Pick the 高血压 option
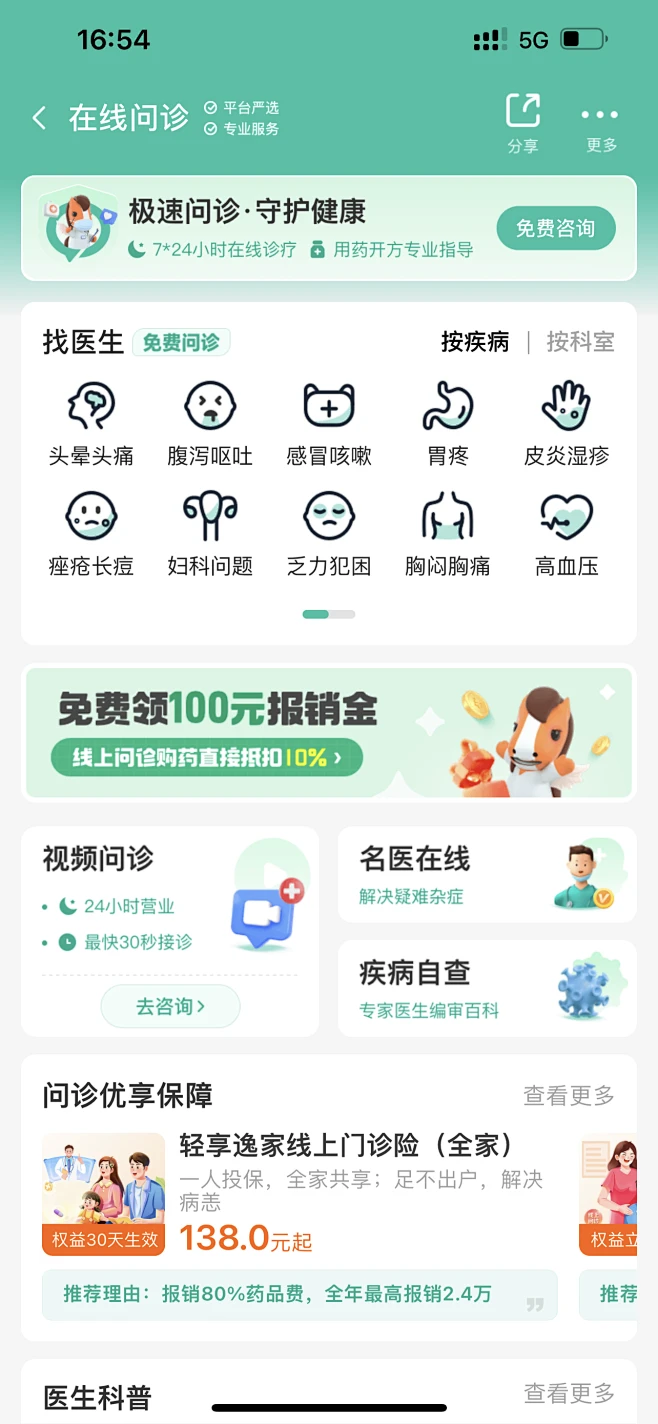 click(566, 534)
